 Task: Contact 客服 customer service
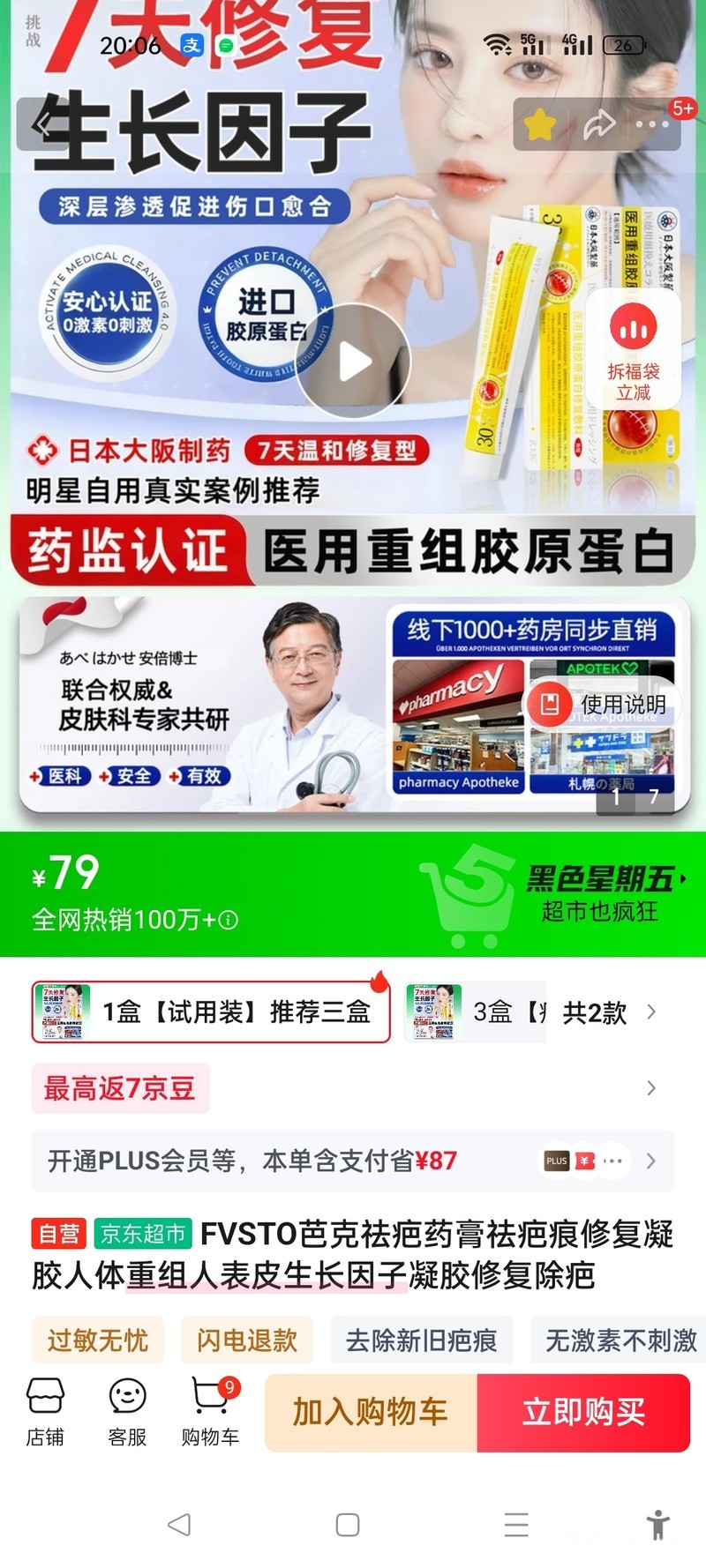point(127,1412)
